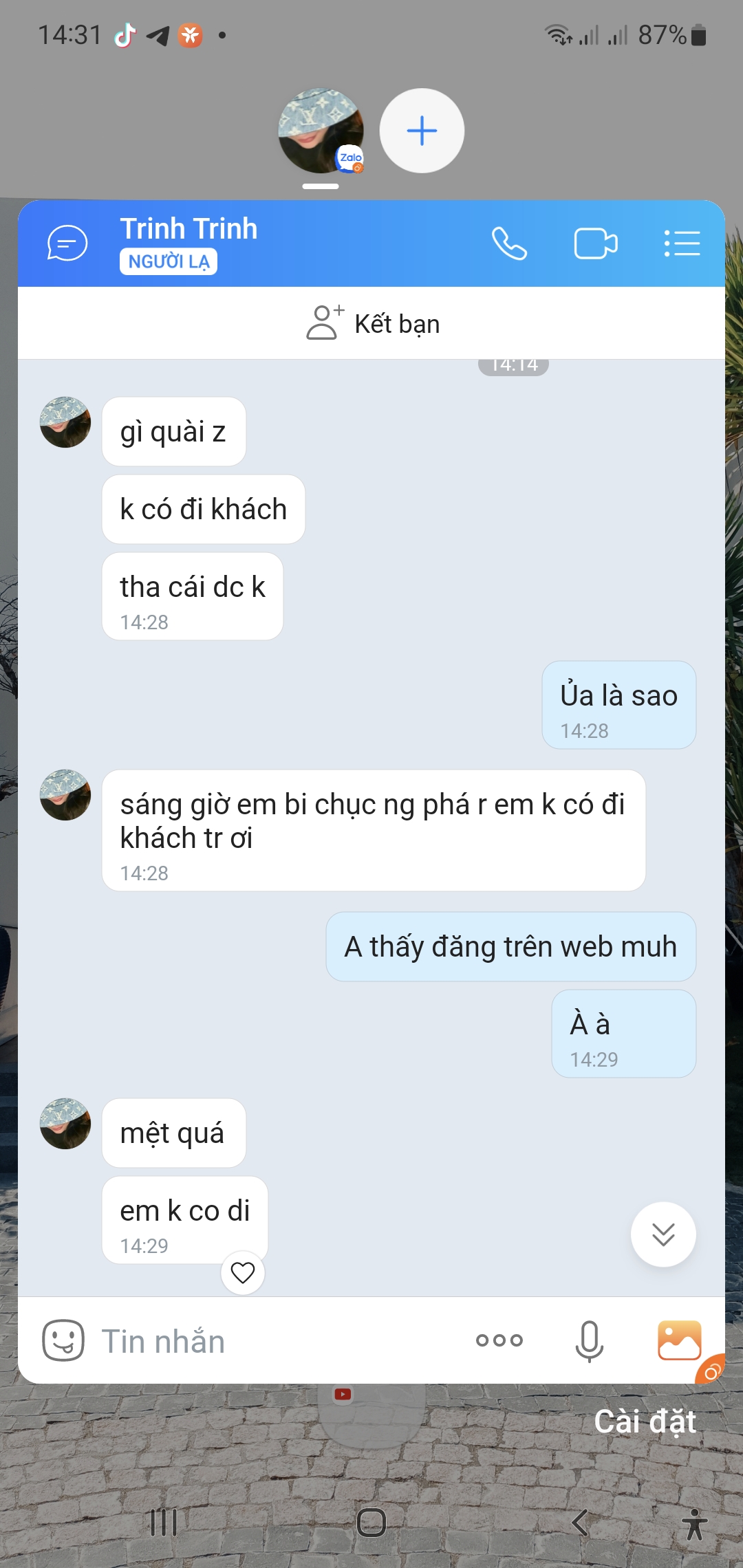
Task: Record a voice message
Action: point(589,1340)
